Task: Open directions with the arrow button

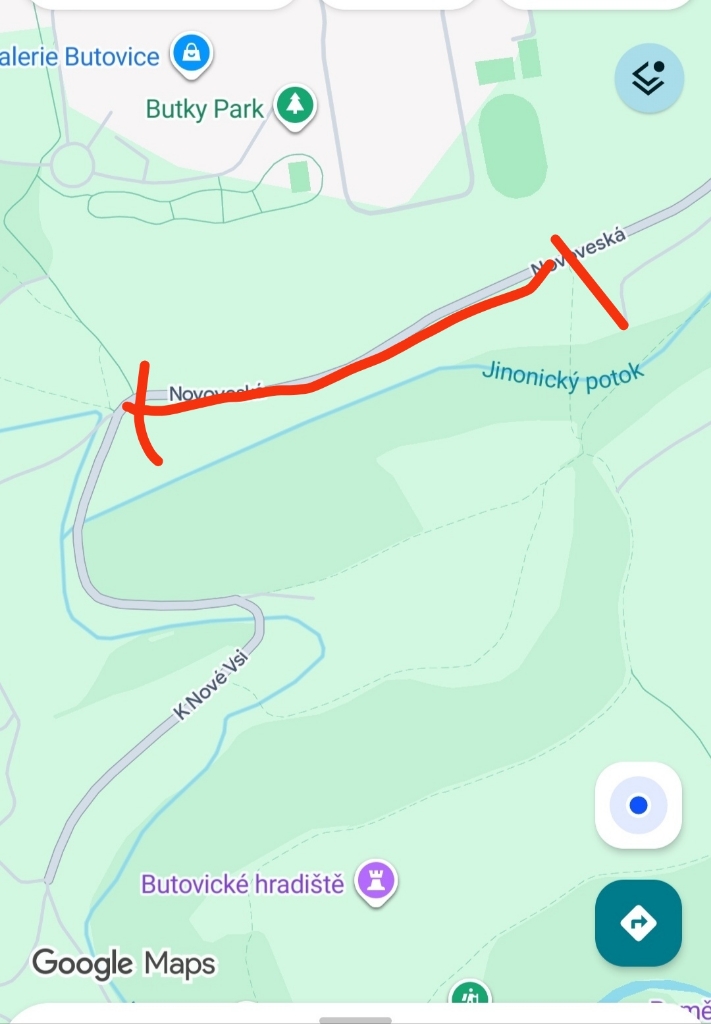Action: click(638, 922)
